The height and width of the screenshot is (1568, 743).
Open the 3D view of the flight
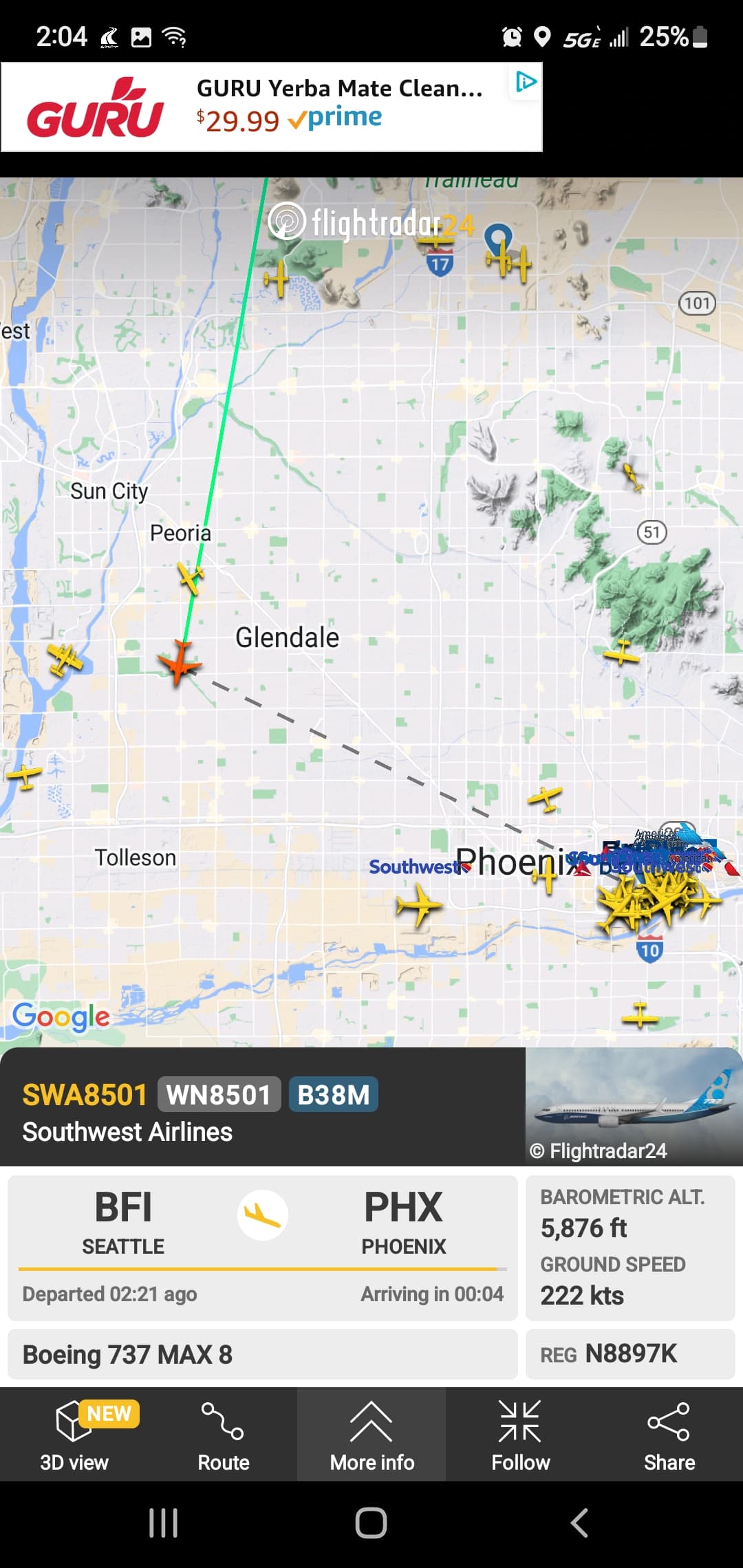click(74, 1435)
